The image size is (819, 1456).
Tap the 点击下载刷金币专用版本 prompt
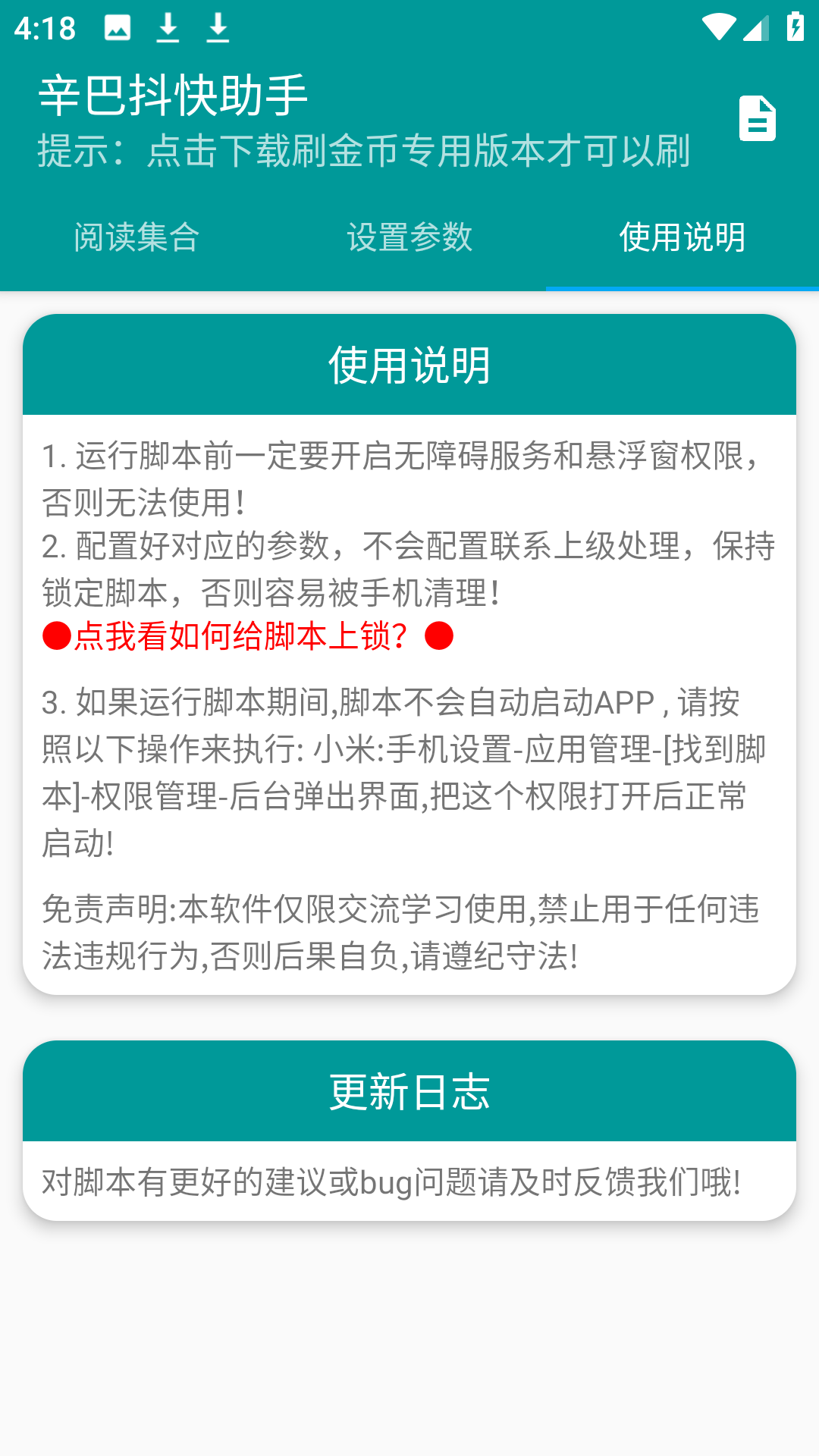pos(364,152)
